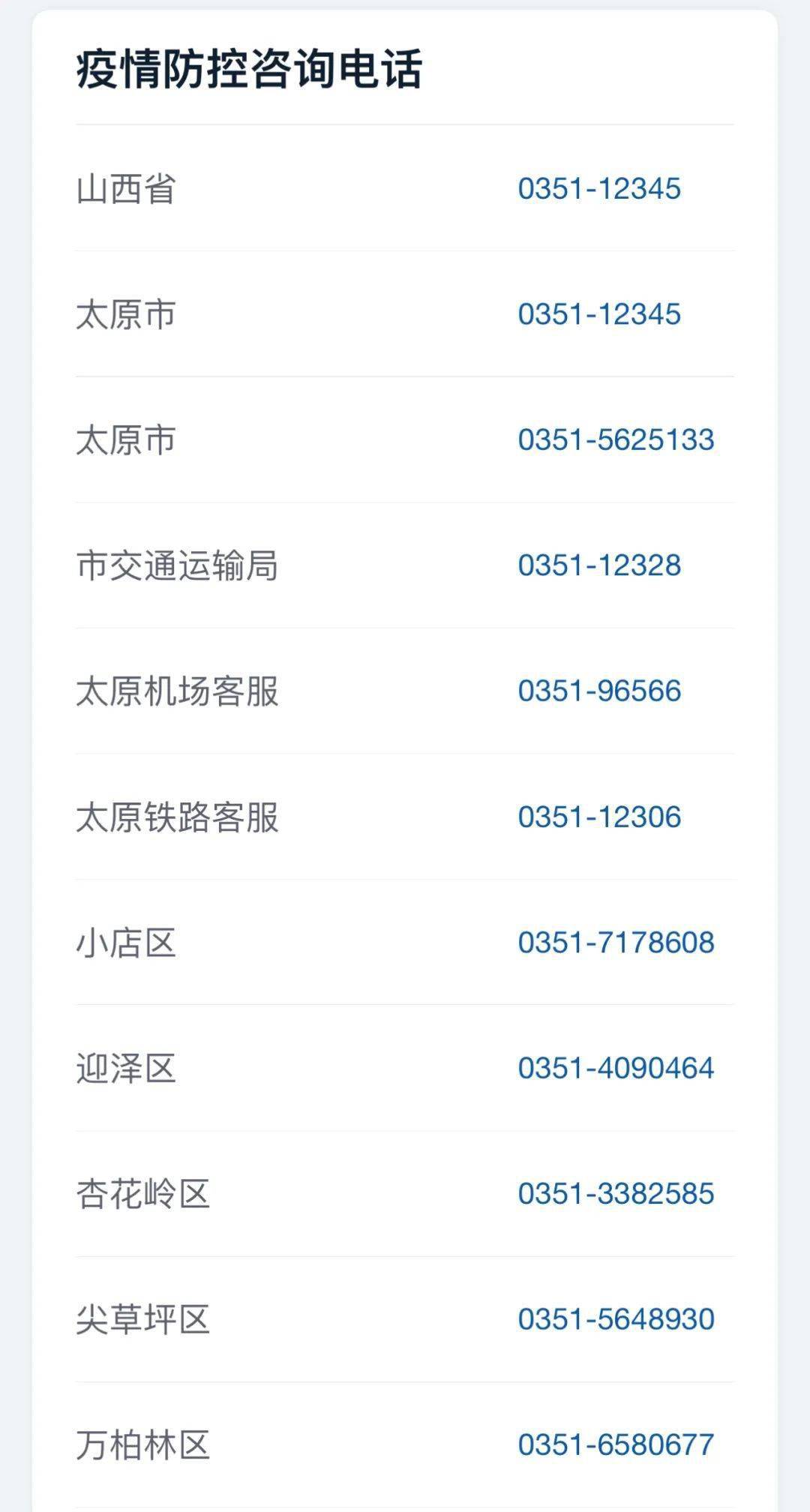
Task: Call the 山西省 hotline number 0351-12345
Action: pos(599,188)
